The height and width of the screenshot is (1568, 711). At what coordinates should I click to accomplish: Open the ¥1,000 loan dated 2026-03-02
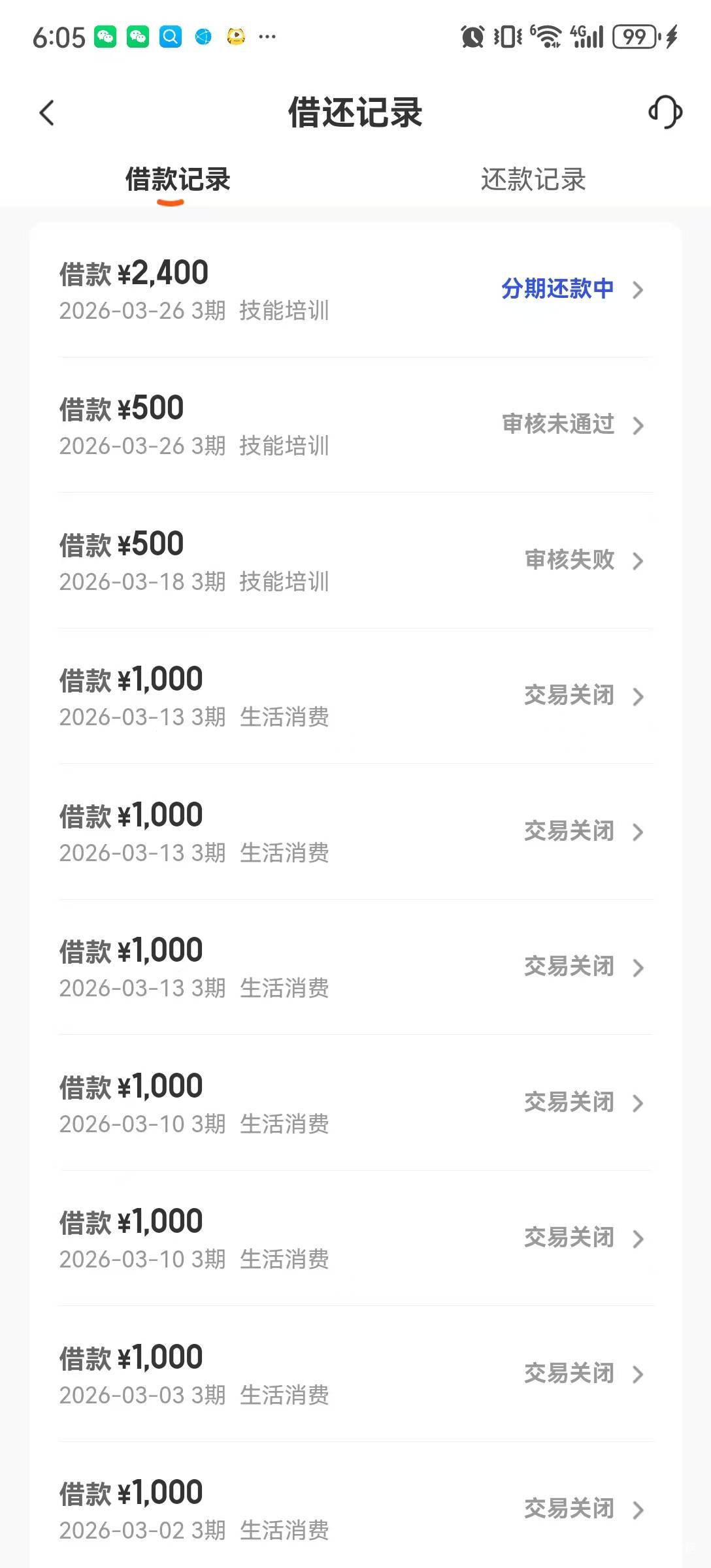[x=355, y=1509]
